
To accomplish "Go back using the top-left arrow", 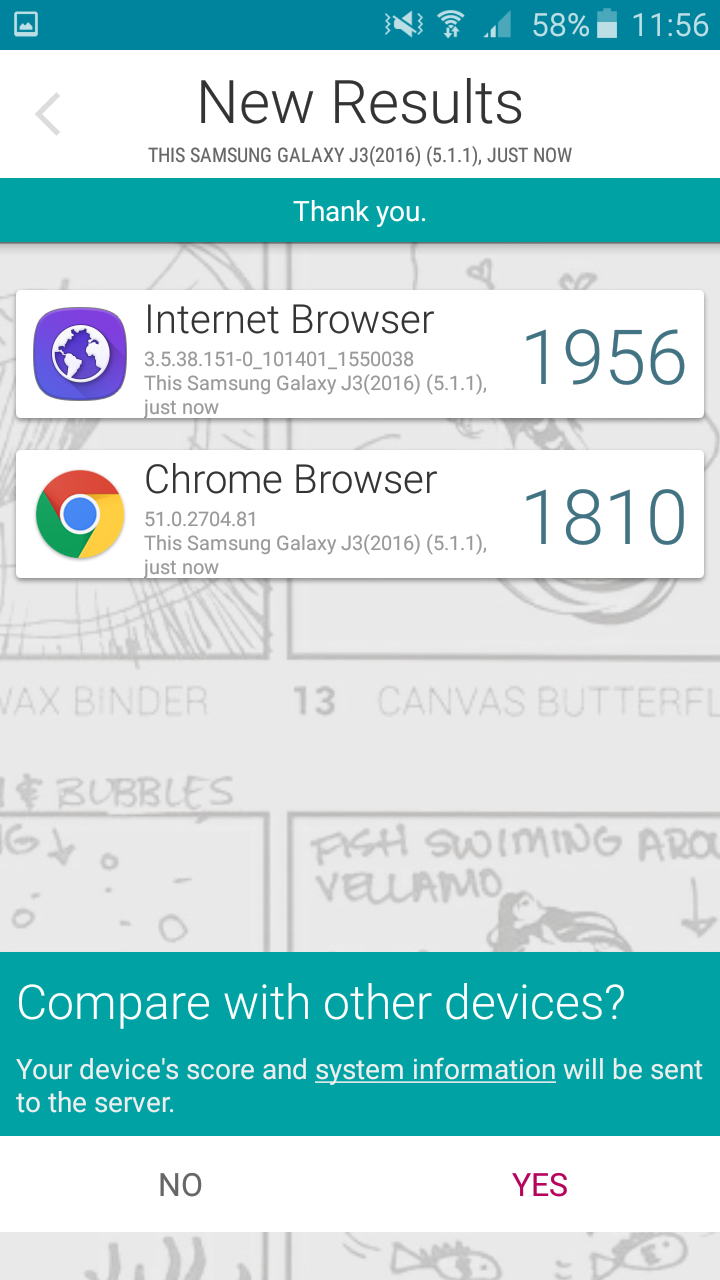I will click(48, 114).
